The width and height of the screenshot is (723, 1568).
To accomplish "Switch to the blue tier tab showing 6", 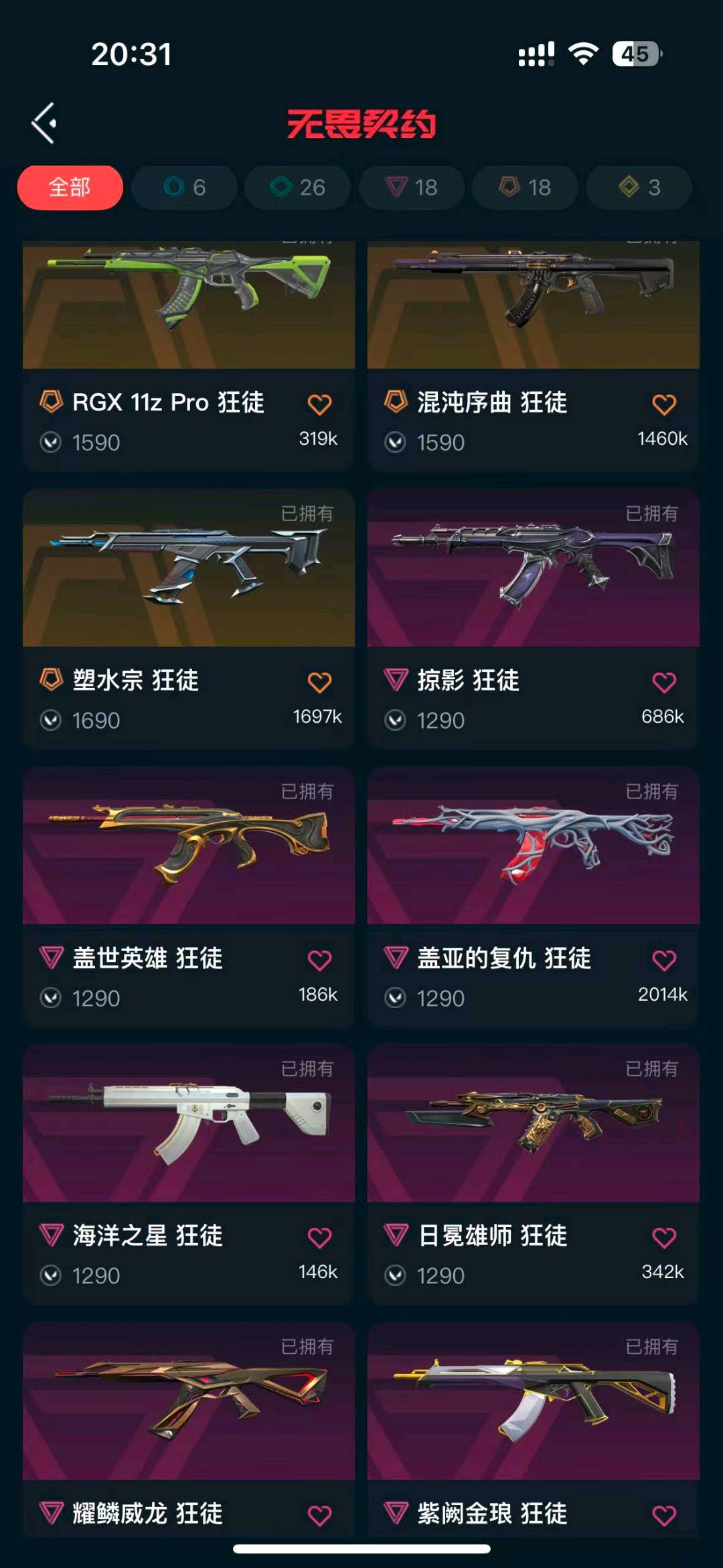I will [x=184, y=187].
